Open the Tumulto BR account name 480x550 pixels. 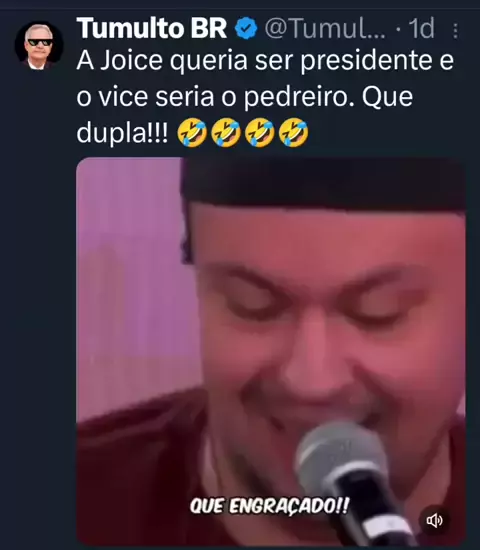pyautogui.click(x=152, y=28)
